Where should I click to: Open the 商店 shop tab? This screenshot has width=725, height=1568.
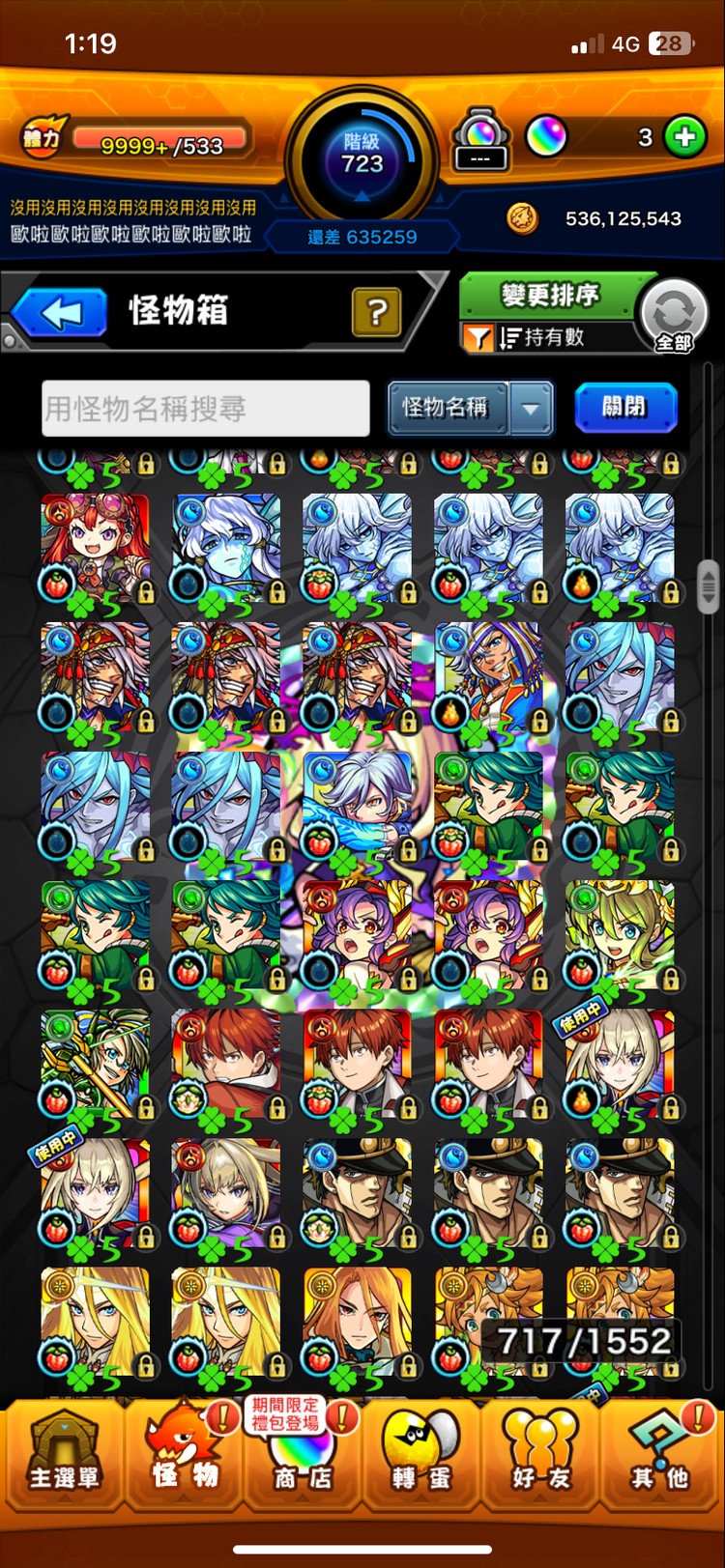pyautogui.click(x=302, y=1454)
